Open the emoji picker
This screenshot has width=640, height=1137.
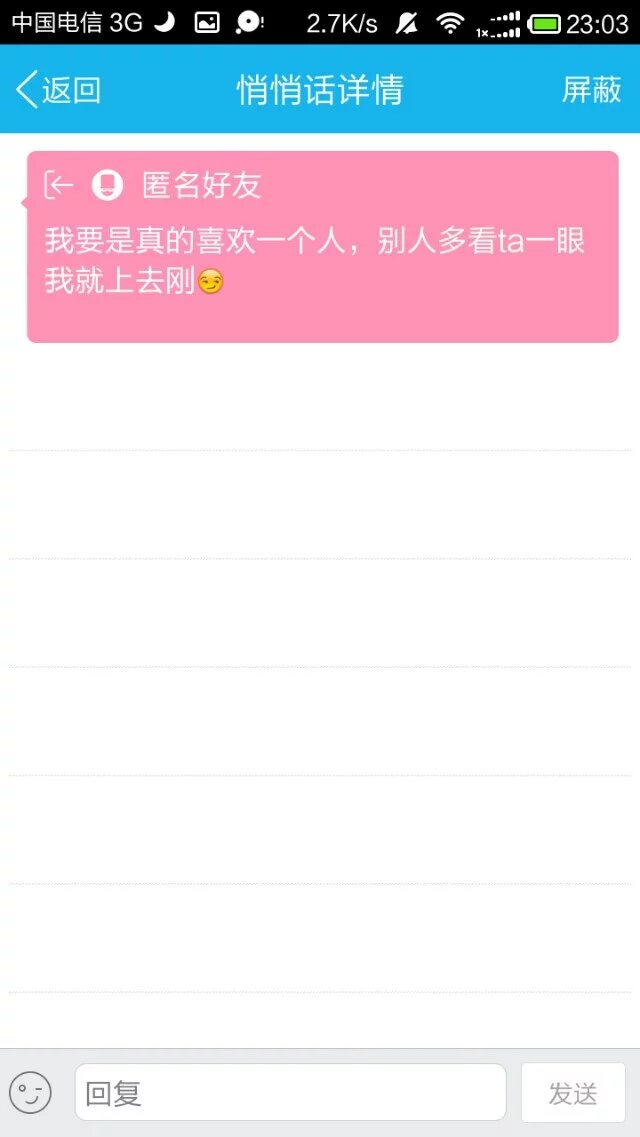[30, 1092]
